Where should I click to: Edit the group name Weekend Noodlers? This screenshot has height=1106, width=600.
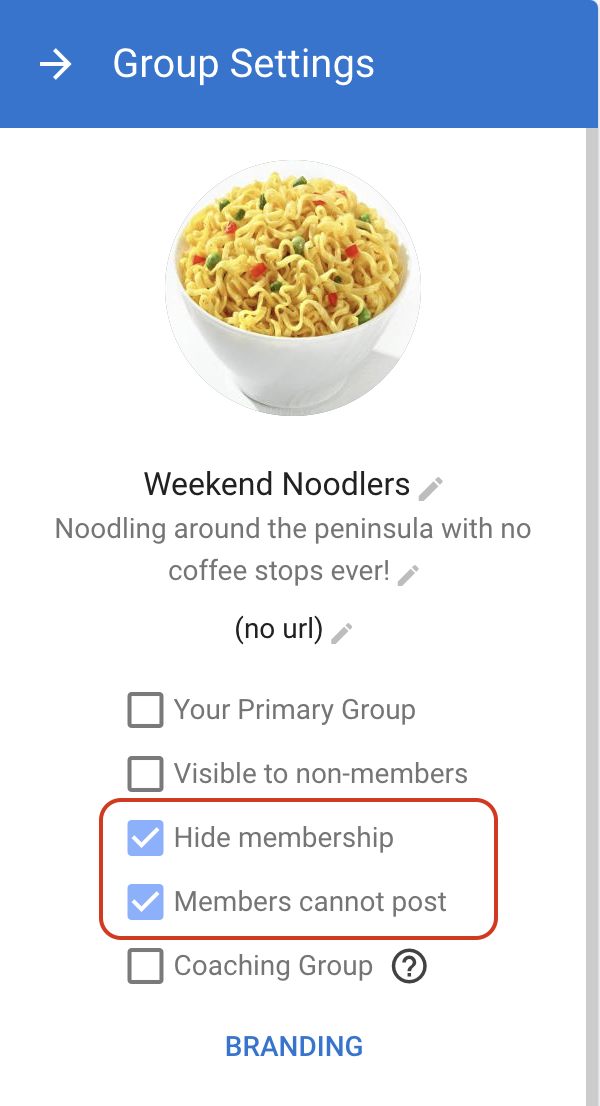pos(431,488)
